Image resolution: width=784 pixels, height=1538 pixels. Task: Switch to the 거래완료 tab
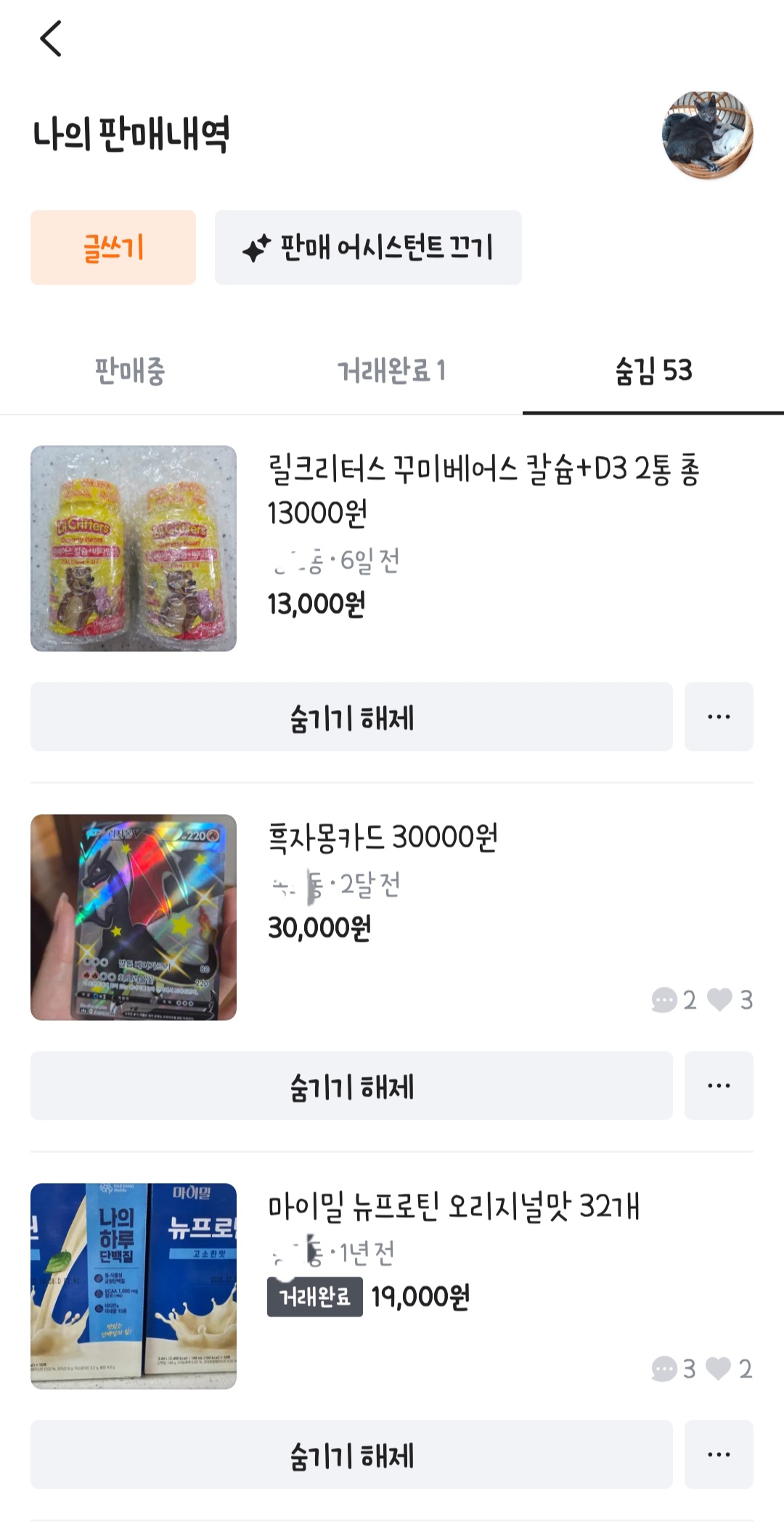click(391, 371)
